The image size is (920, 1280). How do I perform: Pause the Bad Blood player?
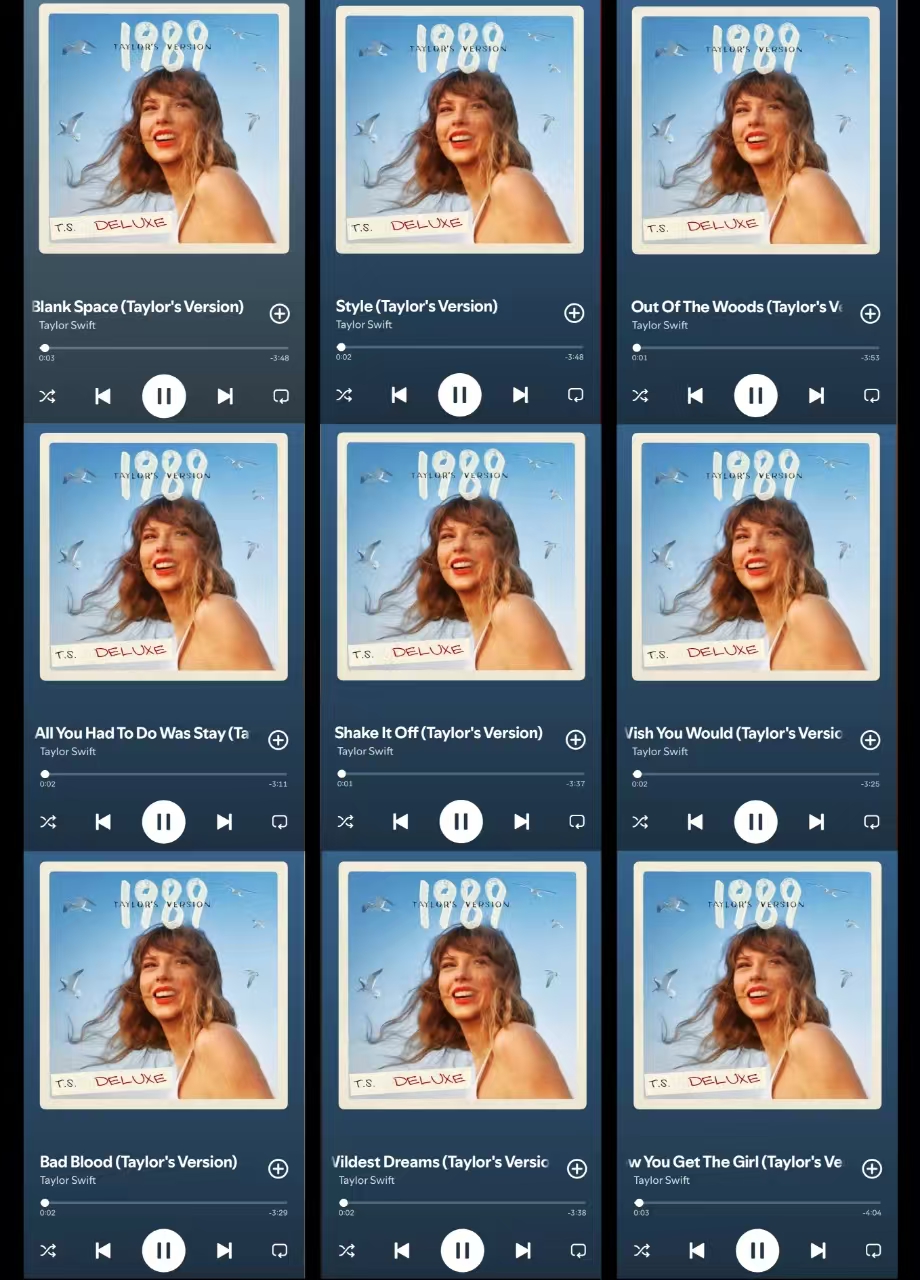coord(164,1250)
